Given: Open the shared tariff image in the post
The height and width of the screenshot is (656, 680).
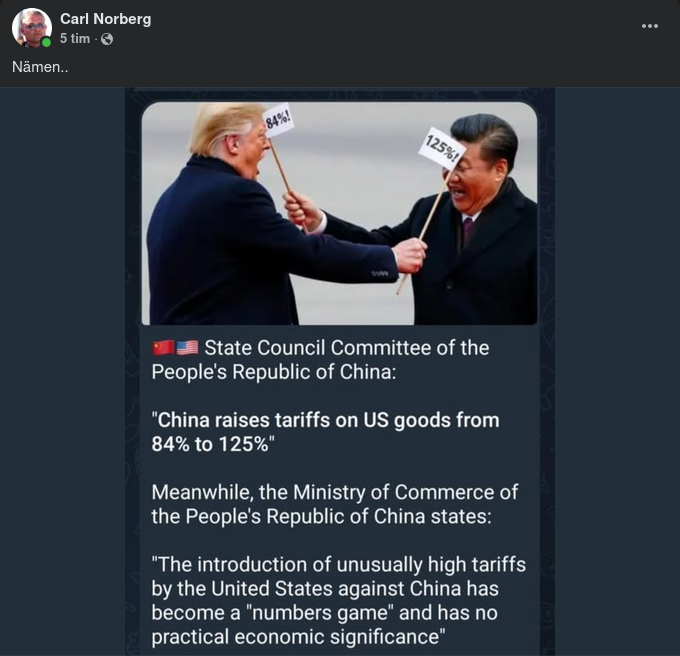Looking at the screenshot, I should point(340,370).
